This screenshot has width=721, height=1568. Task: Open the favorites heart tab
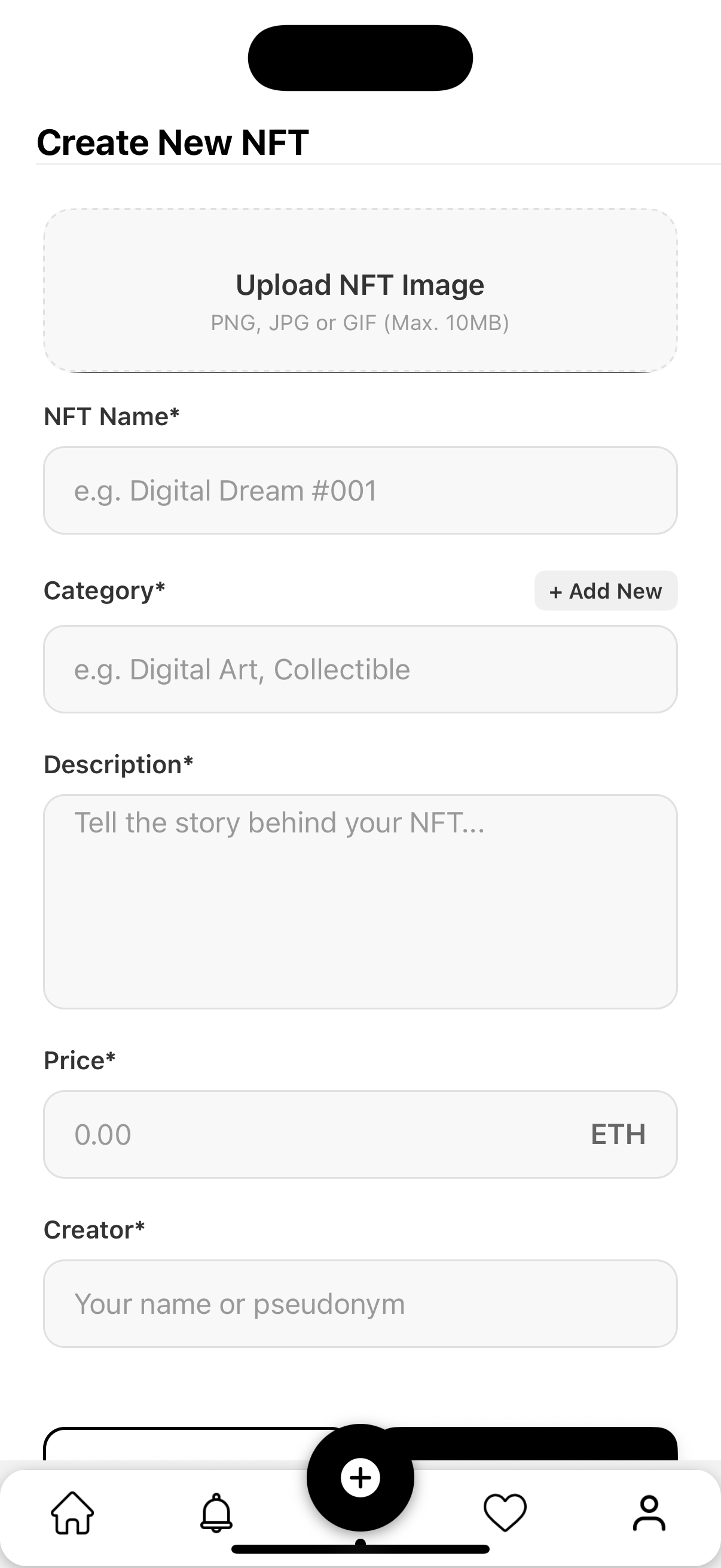click(x=505, y=1512)
